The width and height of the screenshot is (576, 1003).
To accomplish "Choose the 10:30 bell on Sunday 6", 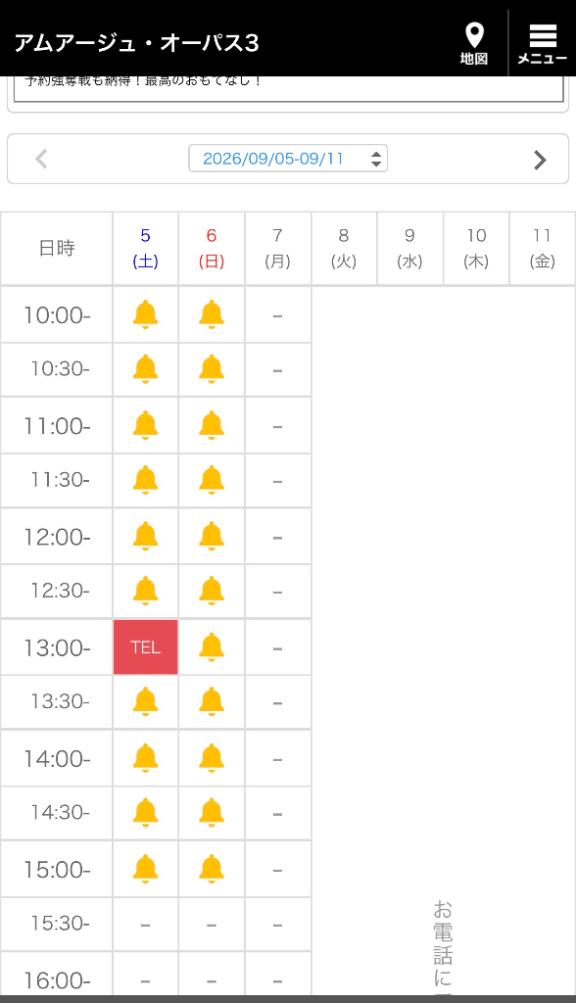I will point(211,369).
